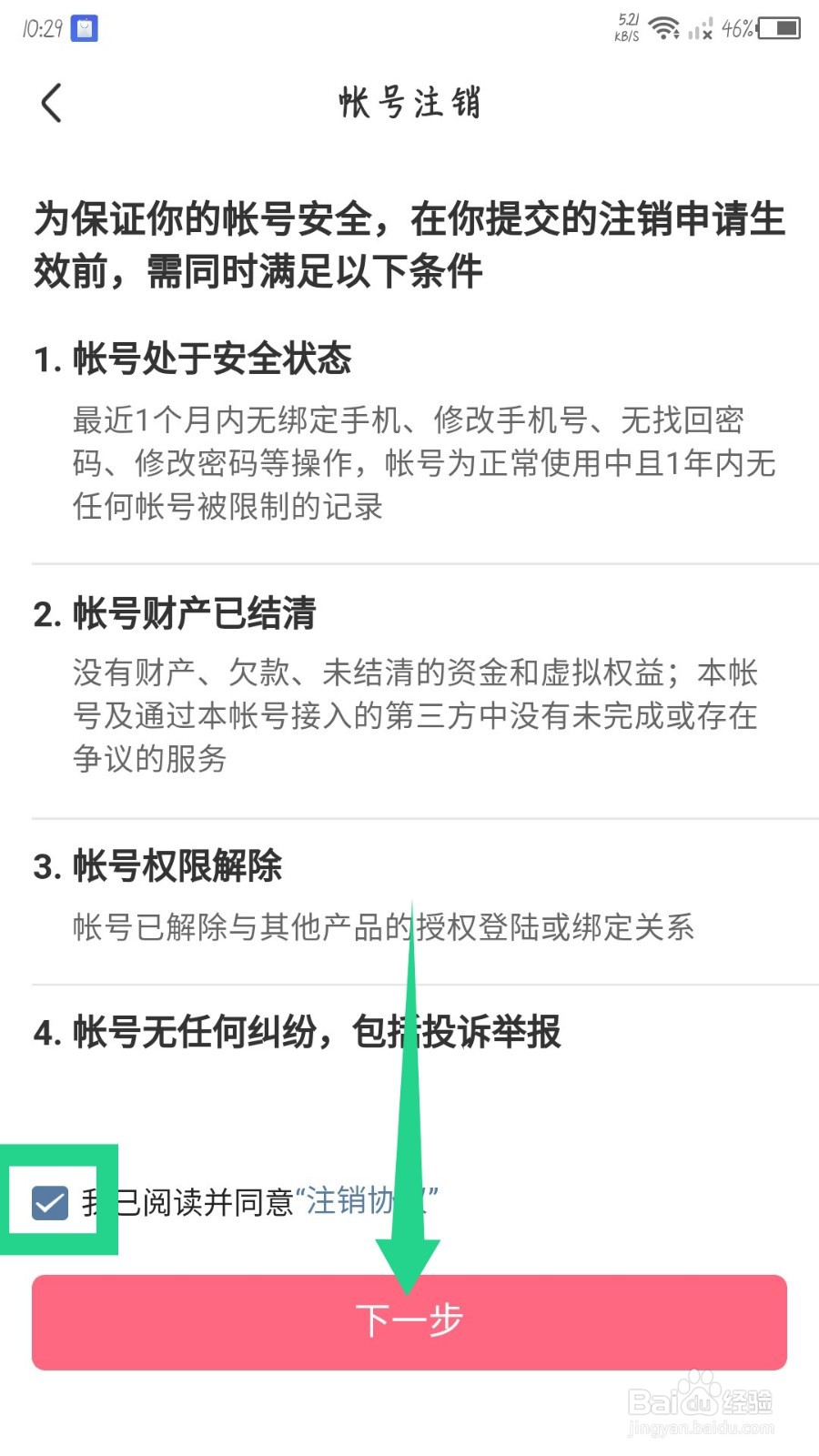This screenshot has width=819, height=1456.
Task: Tap the battery indicator icon
Action: point(778,27)
